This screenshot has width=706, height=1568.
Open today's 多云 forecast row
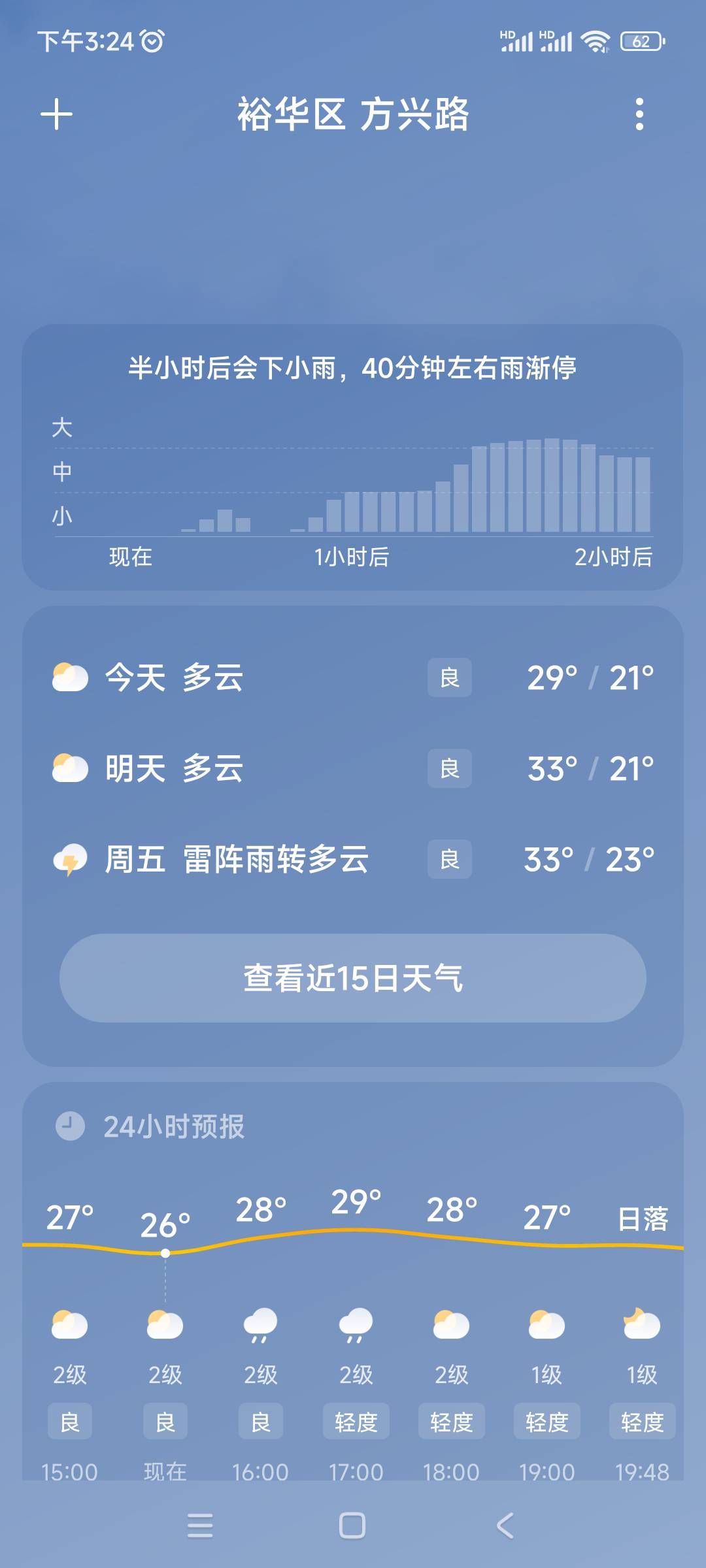coord(353,678)
